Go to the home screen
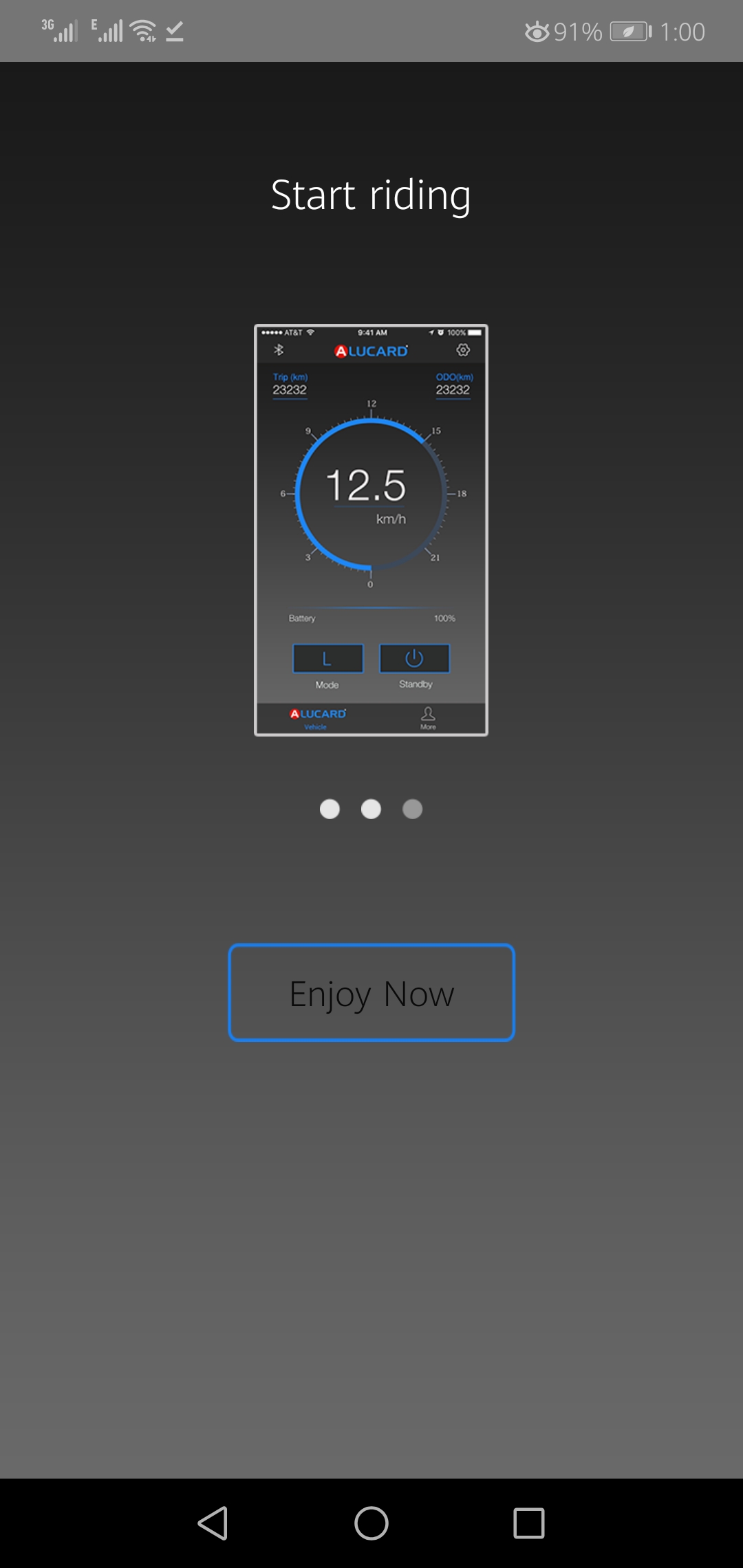The height and width of the screenshot is (1568, 743). [x=371, y=1523]
